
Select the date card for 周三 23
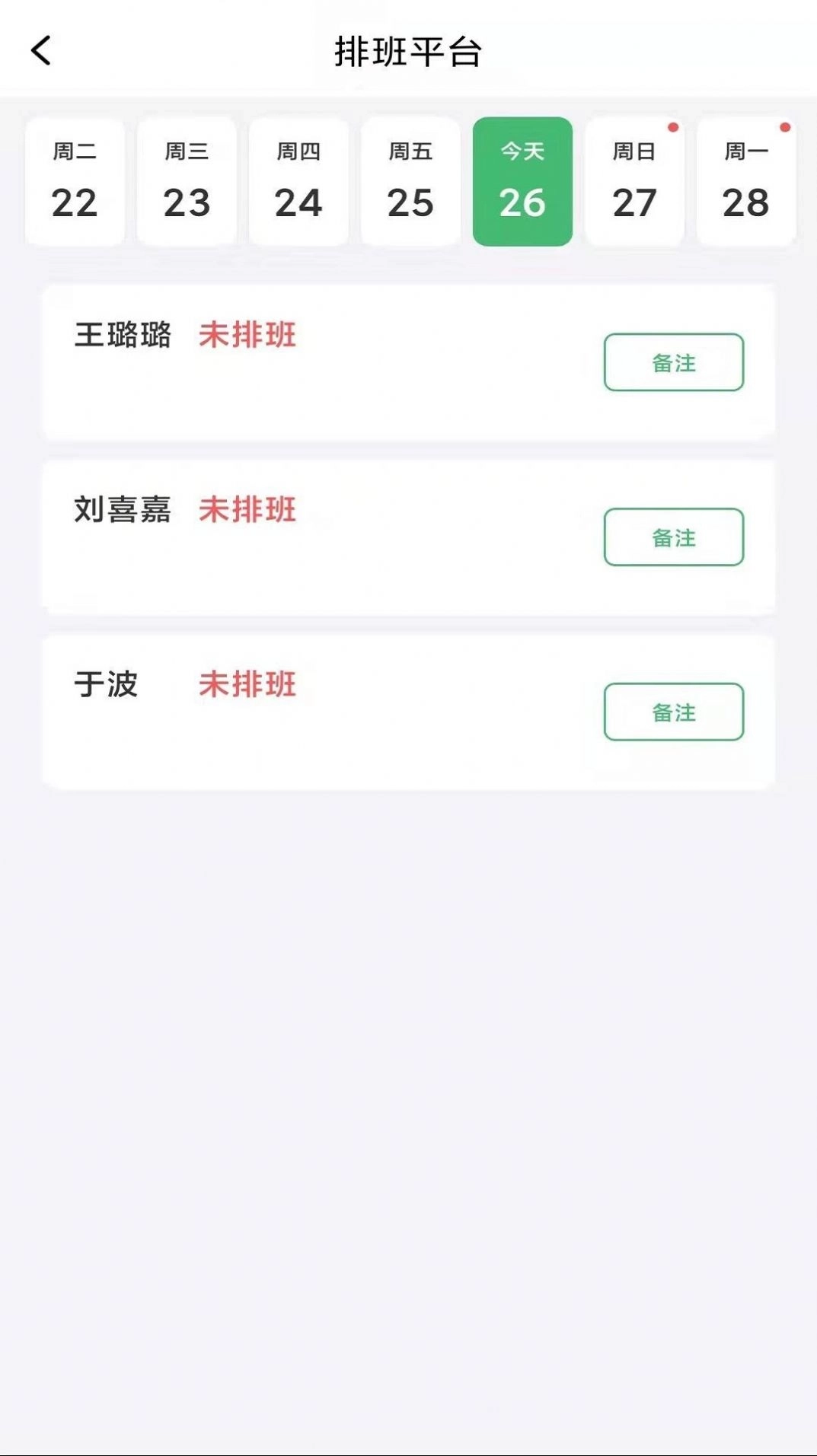click(x=187, y=181)
